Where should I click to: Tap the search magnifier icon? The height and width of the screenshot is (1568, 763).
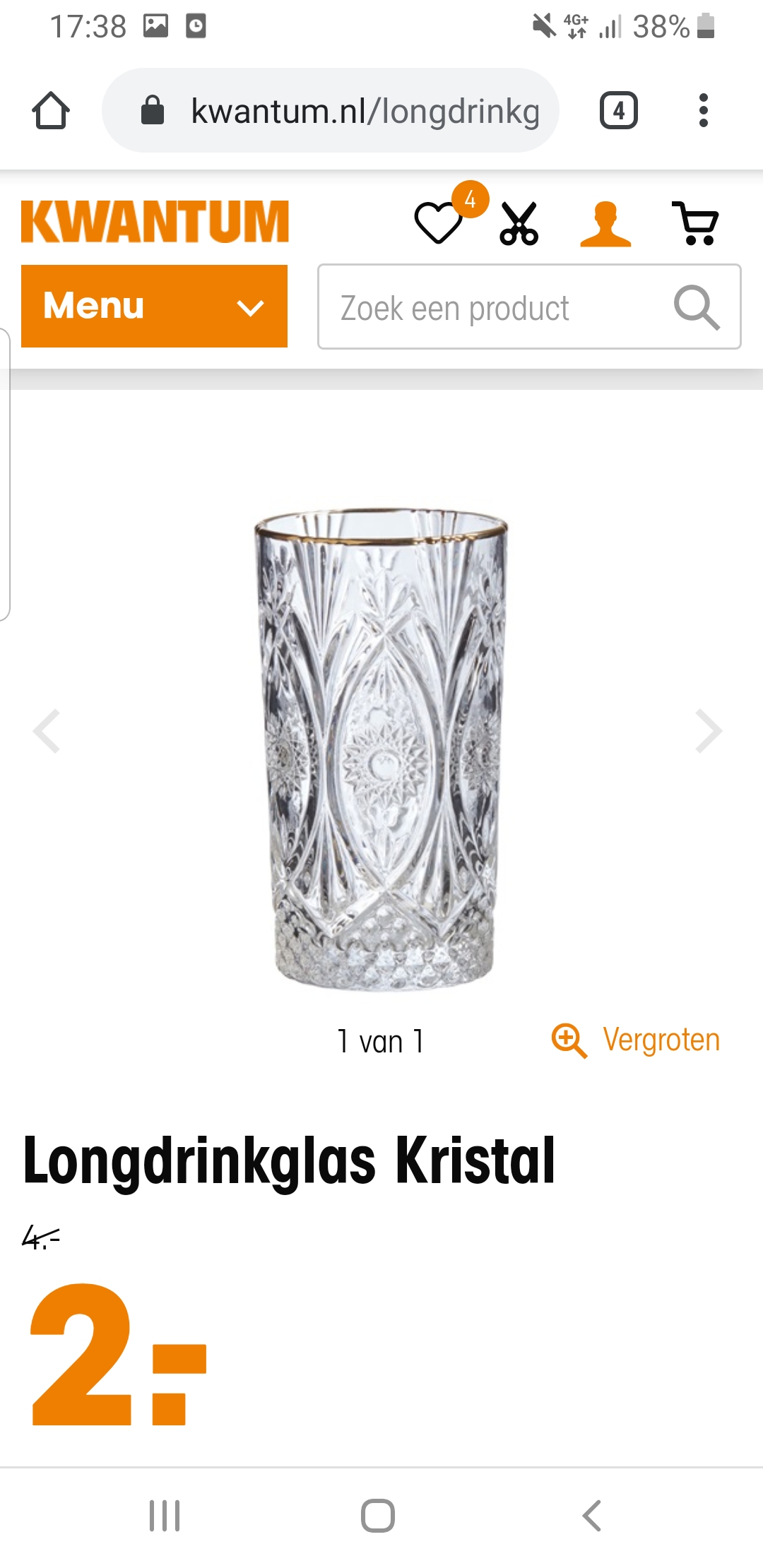click(697, 308)
